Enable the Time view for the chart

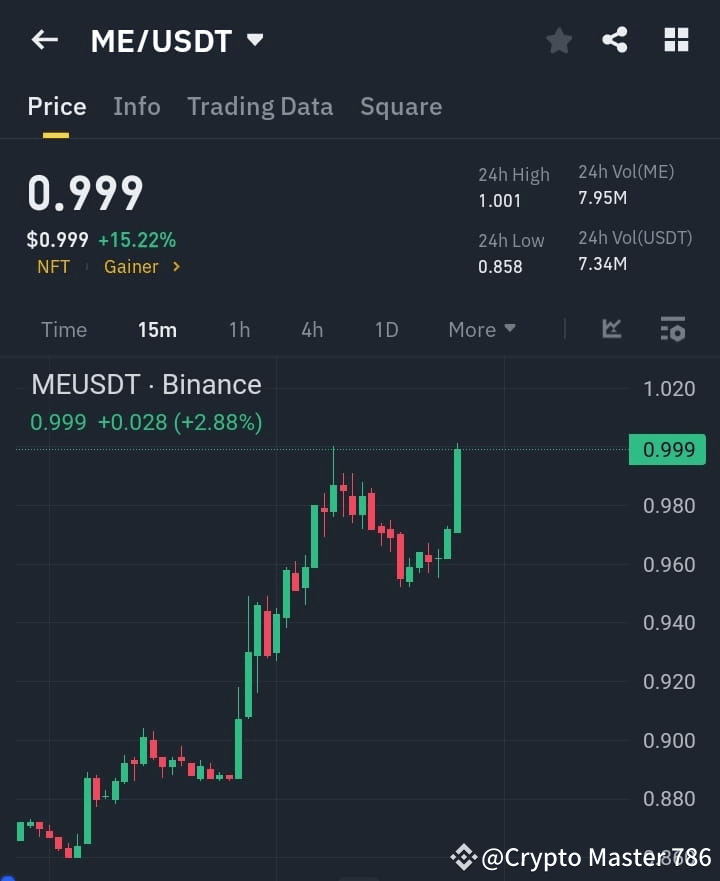click(64, 329)
